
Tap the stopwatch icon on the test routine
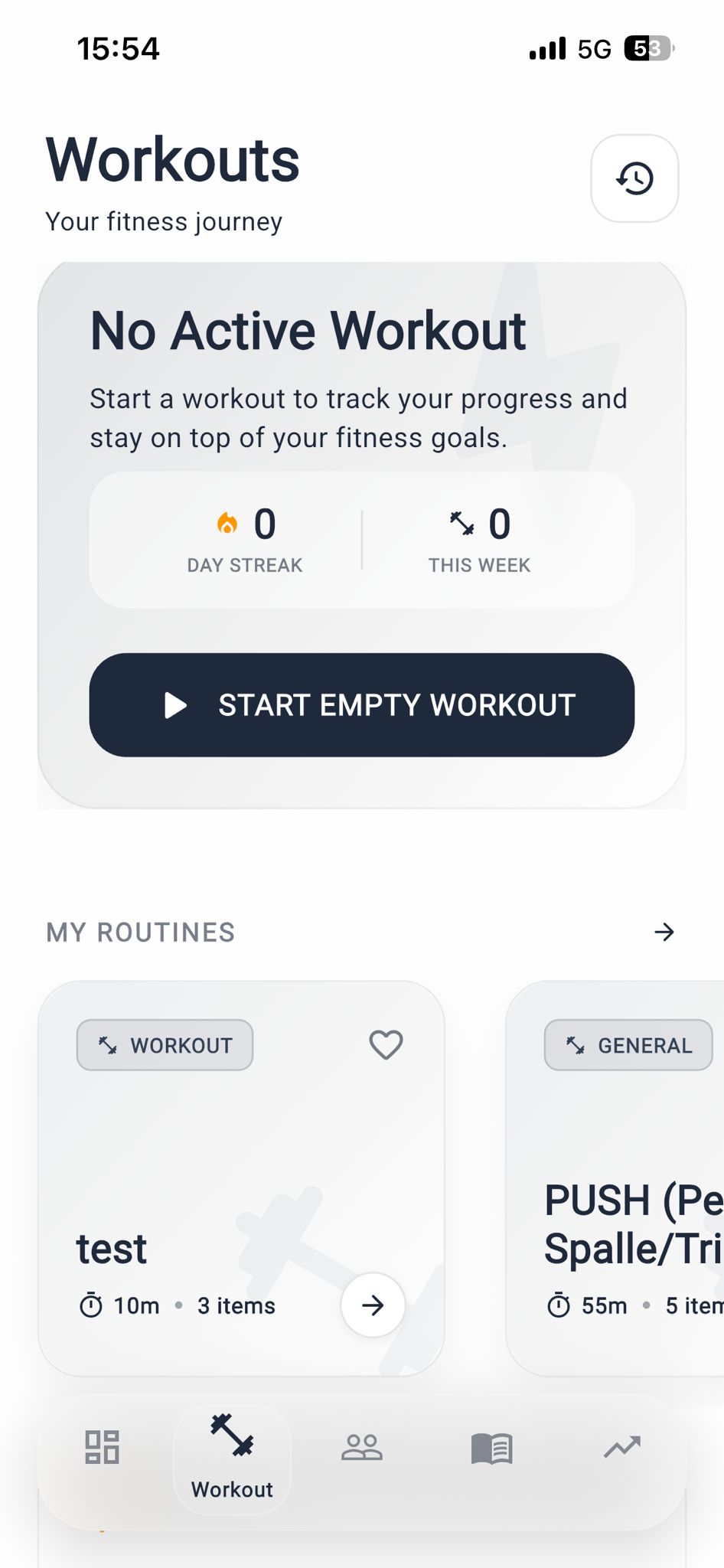coord(92,1305)
